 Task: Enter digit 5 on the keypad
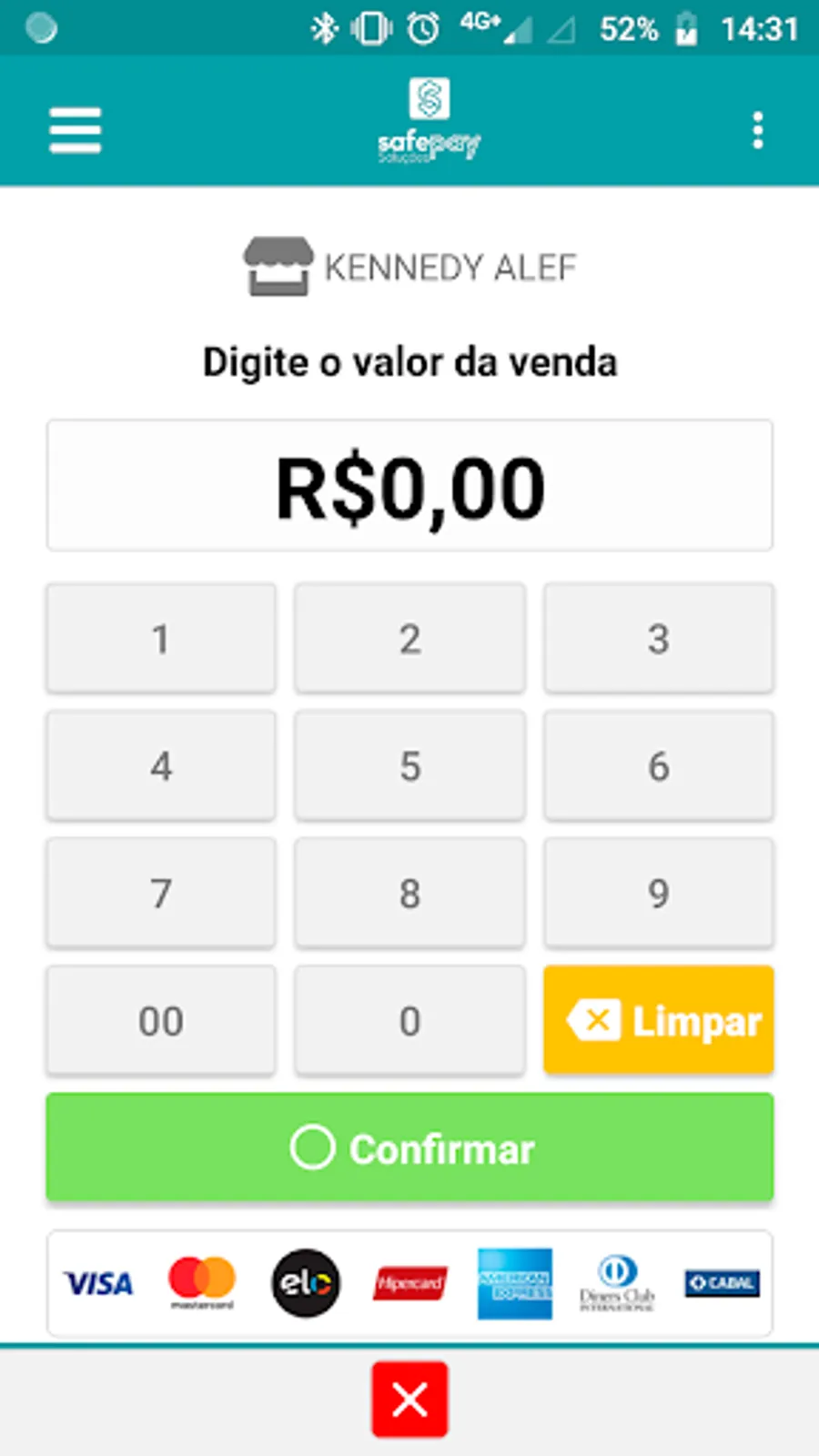click(x=409, y=766)
